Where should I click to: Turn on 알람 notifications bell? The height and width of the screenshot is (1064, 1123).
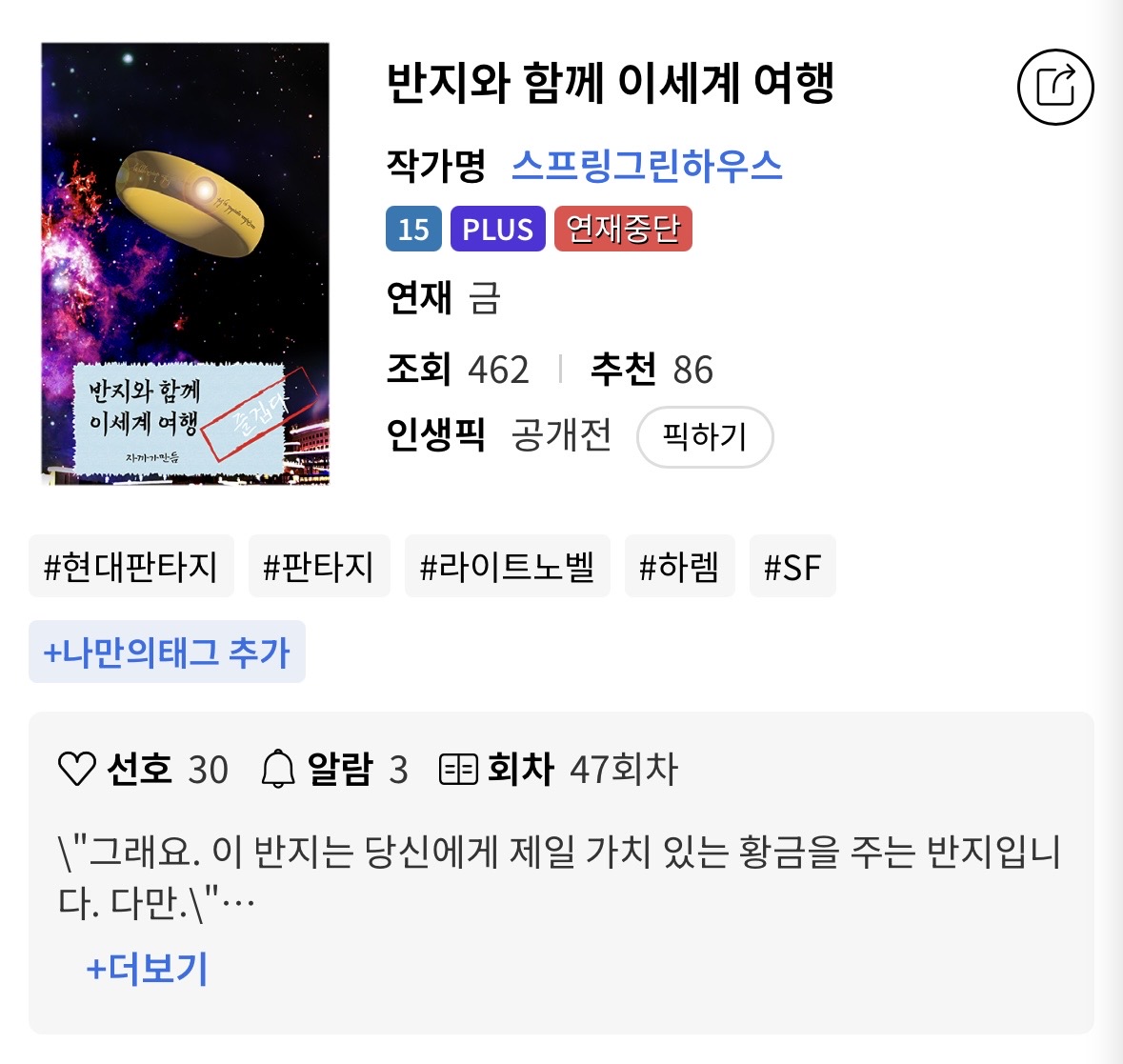[278, 769]
